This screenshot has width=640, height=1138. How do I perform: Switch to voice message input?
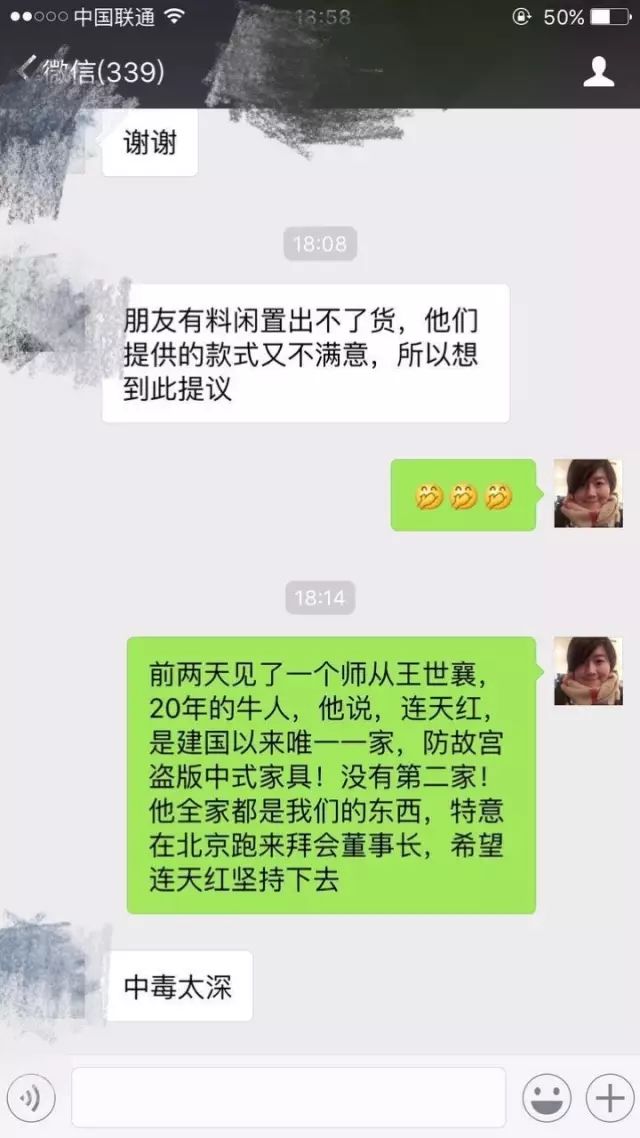tap(31, 1099)
